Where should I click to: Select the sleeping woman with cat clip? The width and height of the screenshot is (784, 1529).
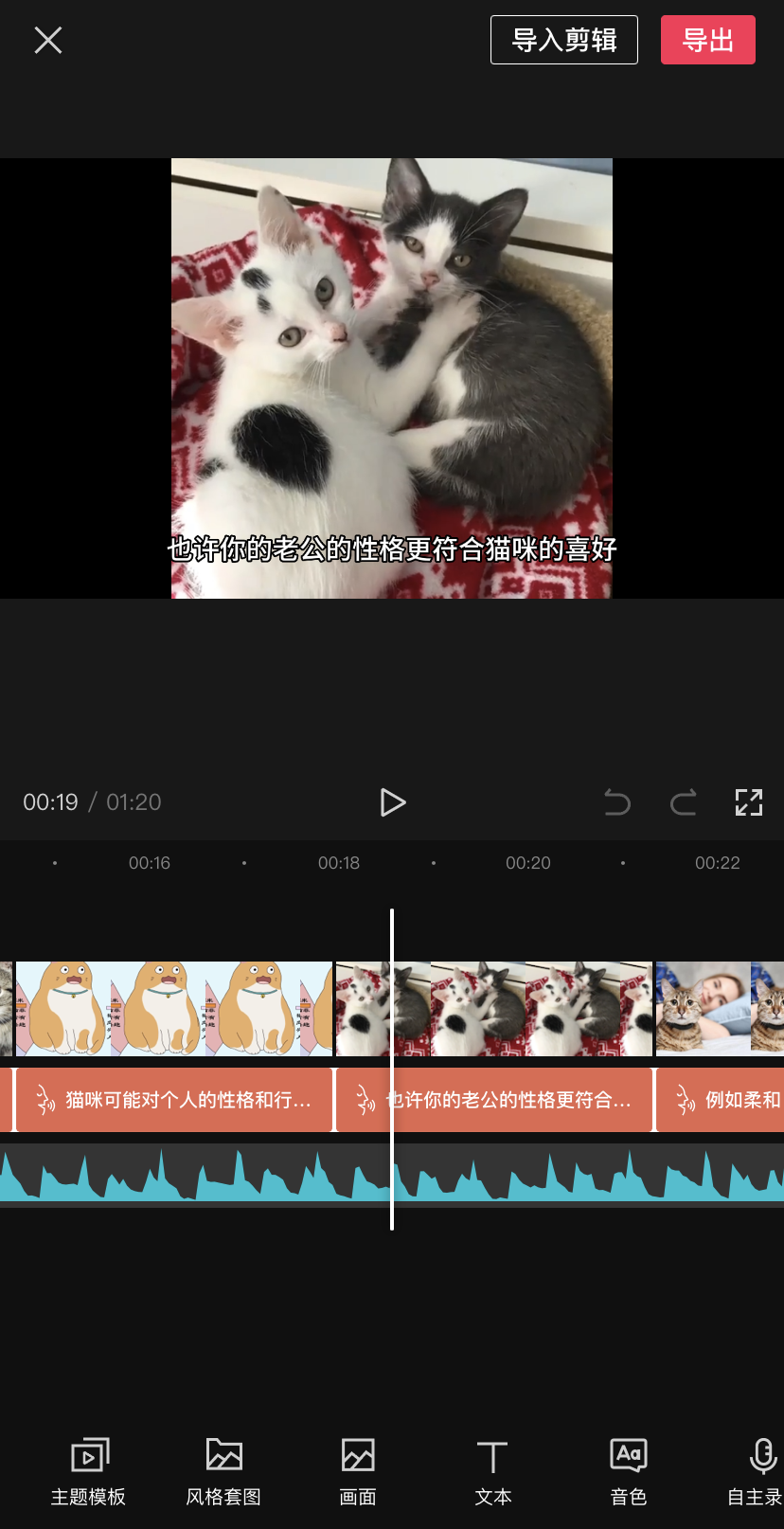coord(720,1009)
